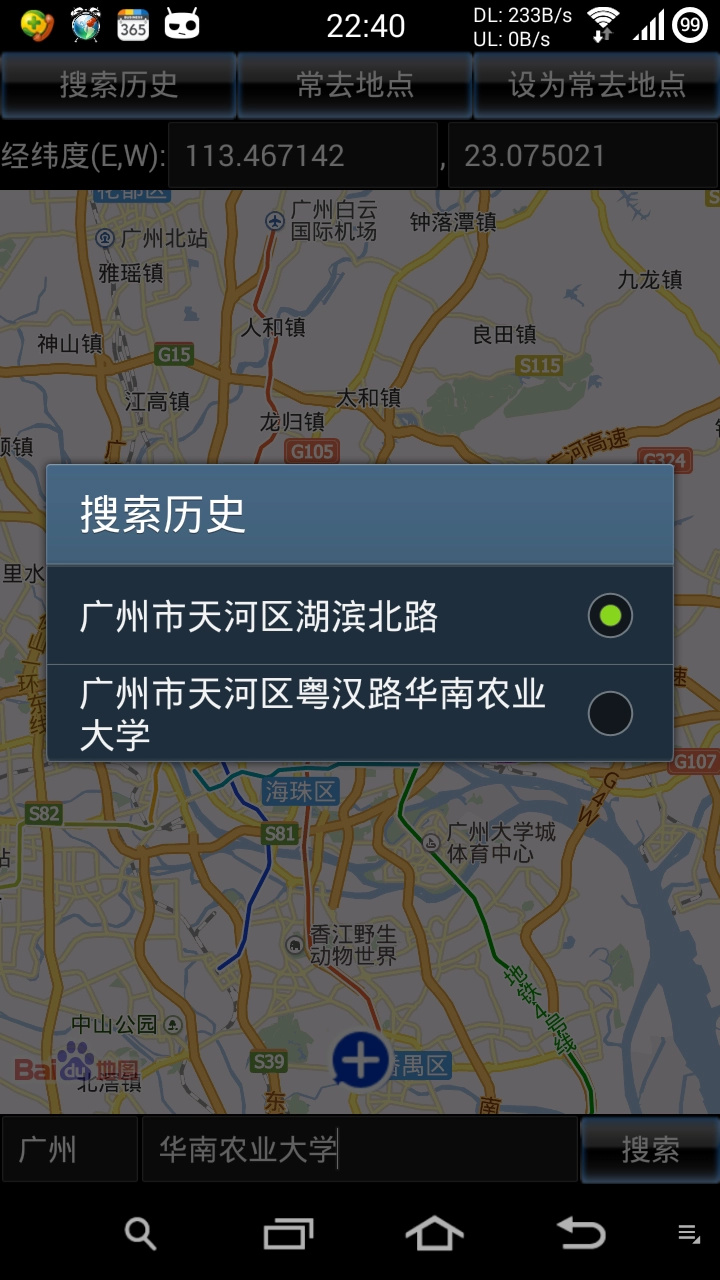Edit the longitude field 113.467142
720x1280 pixels.
tap(303, 156)
